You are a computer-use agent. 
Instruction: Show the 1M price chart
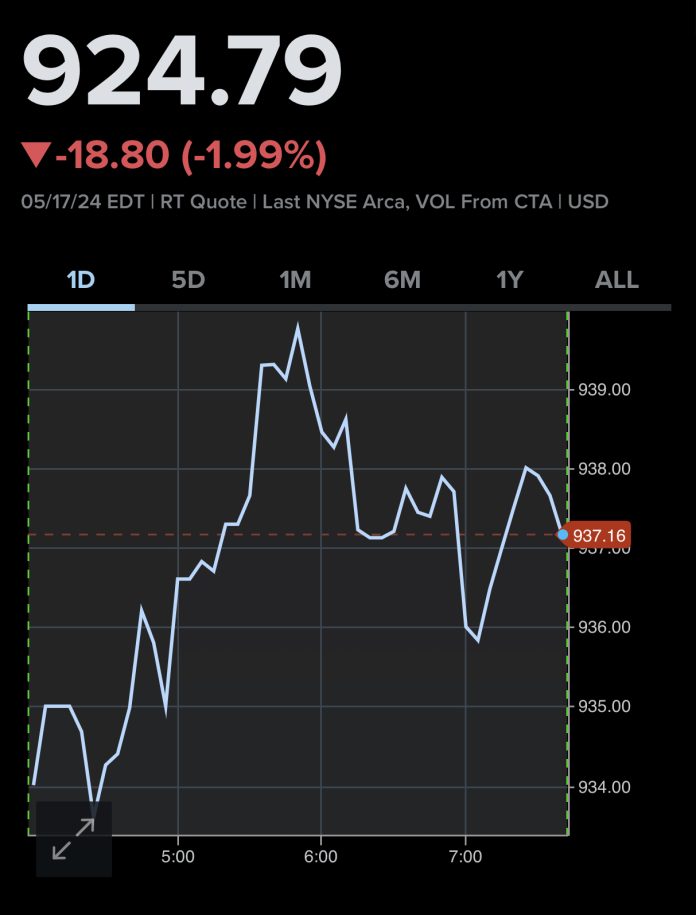(295, 280)
